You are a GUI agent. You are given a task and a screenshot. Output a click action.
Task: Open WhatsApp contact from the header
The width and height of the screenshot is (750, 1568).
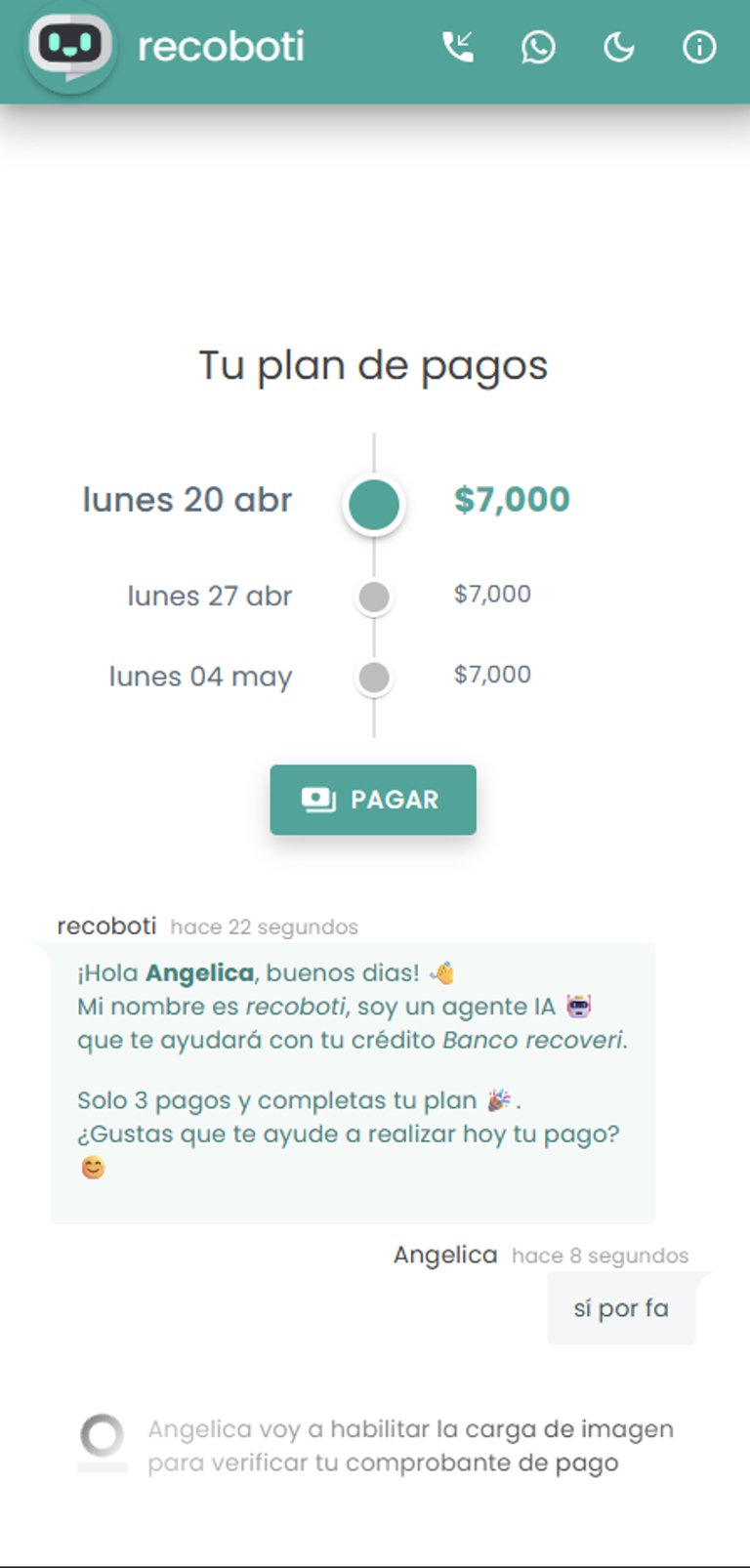click(x=538, y=47)
